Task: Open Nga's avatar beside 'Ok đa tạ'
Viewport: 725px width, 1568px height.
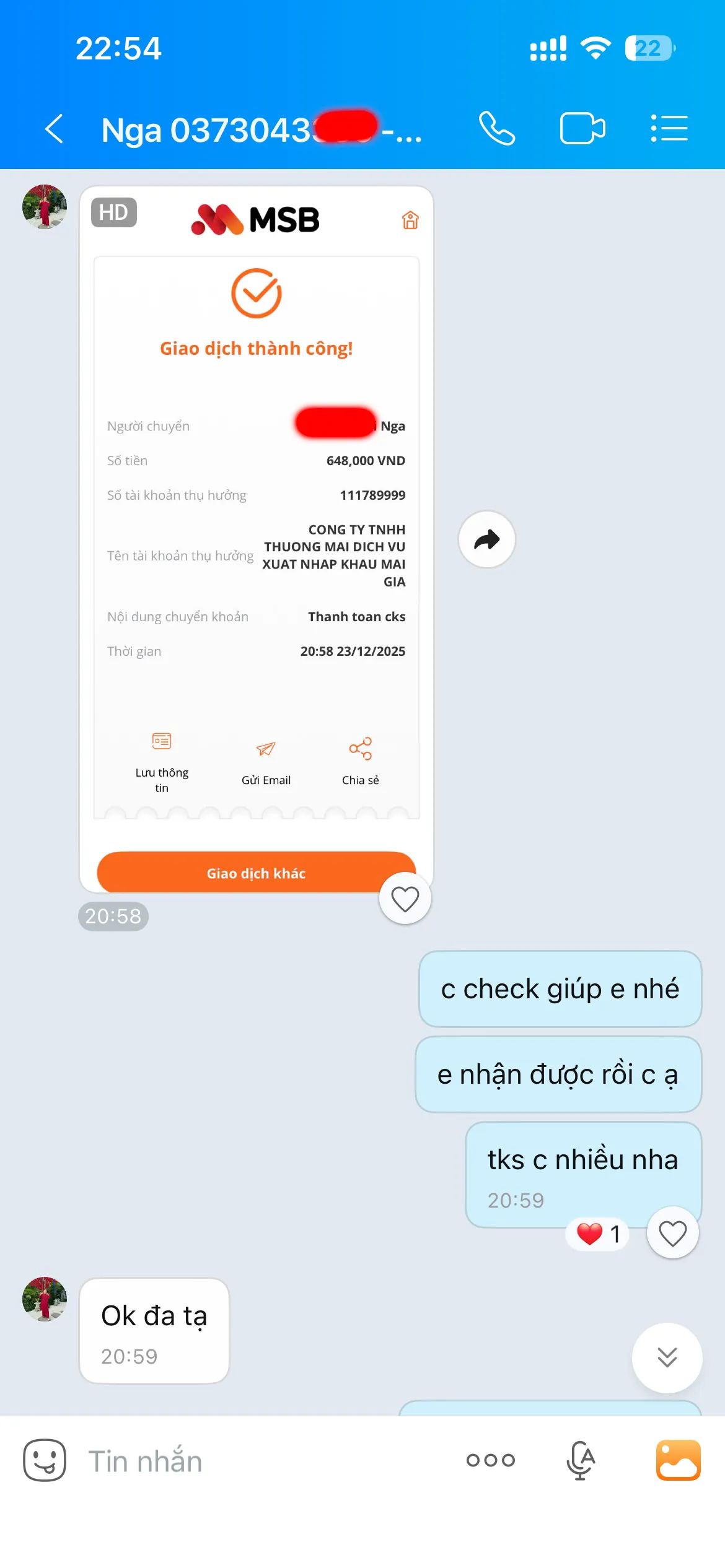Action: [x=45, y=1299]
